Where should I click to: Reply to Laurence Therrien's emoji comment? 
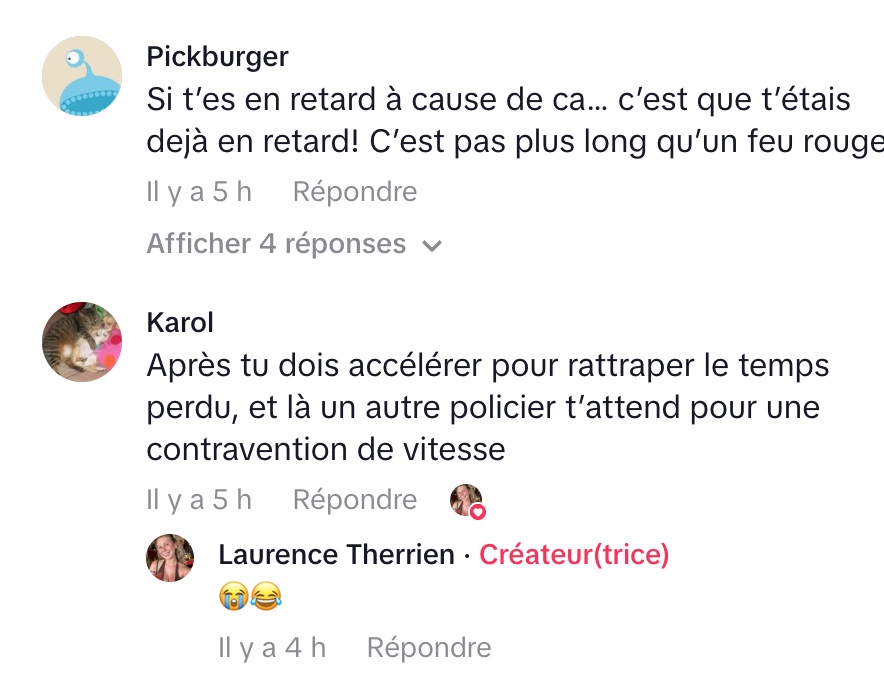coord(429,648)
